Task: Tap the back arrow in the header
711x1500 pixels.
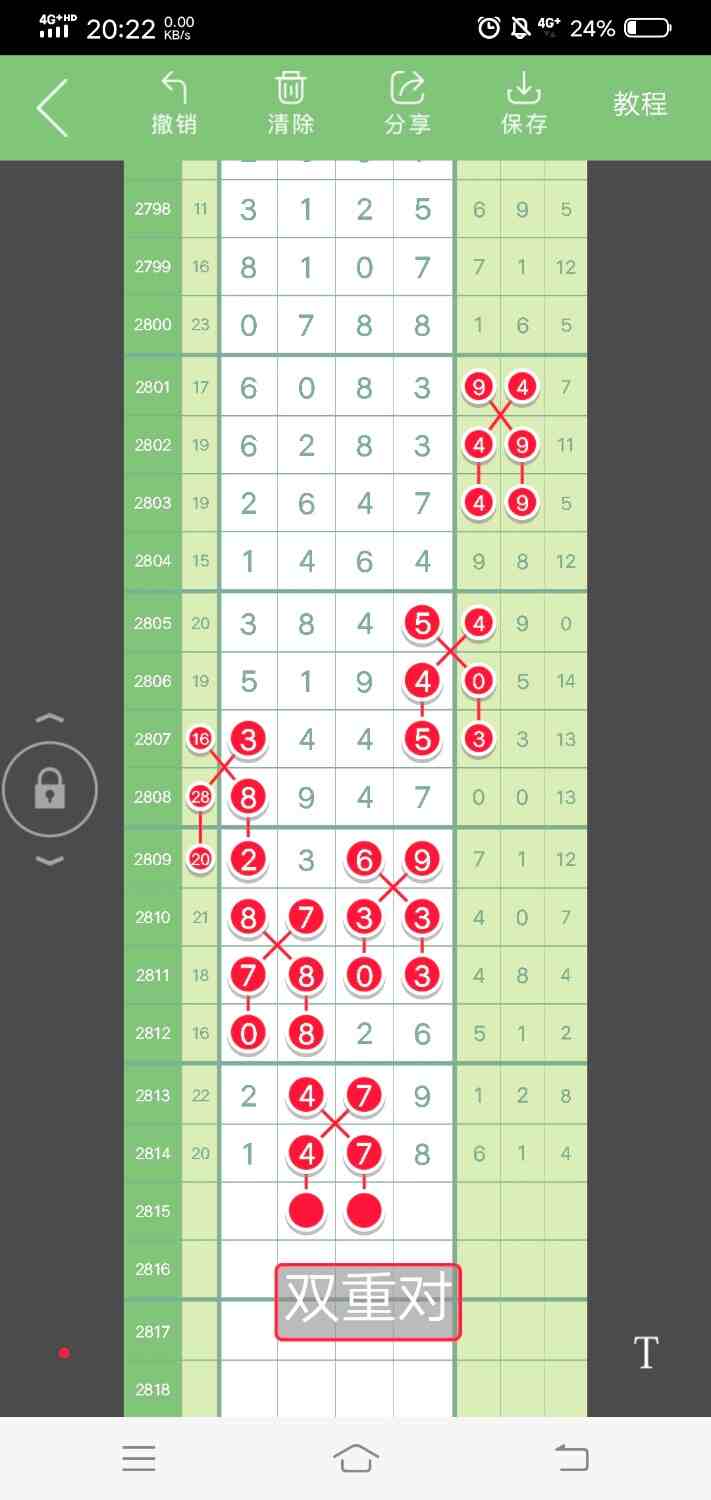Action: click(x=52, y=107)
